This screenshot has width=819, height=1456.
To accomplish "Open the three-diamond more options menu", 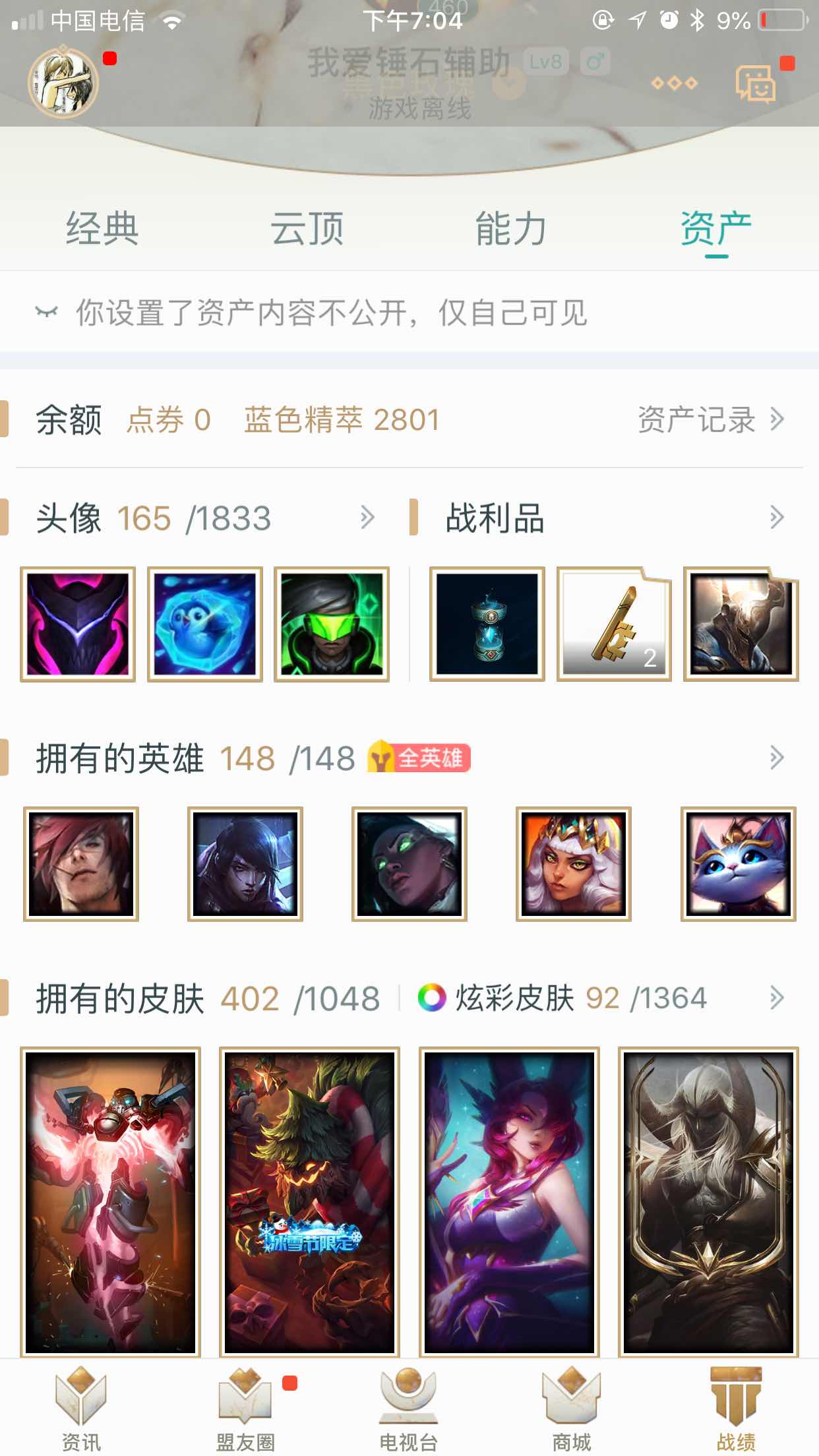I will [x=674, y=83].
